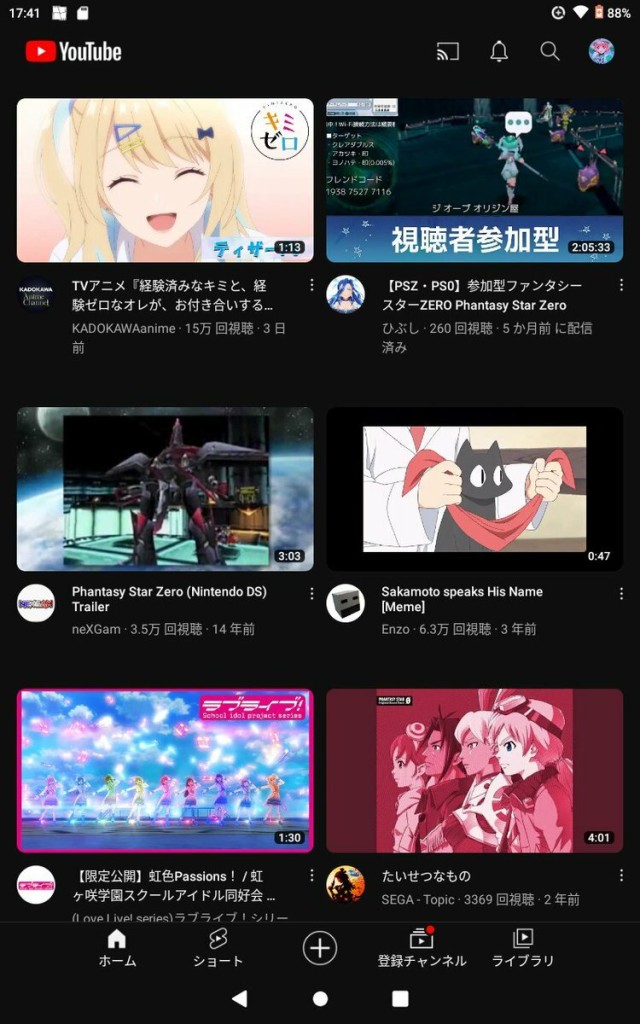Go back with the system back button
The image size is (640, 1024).
pyautogui.click(x=239, y=998)
